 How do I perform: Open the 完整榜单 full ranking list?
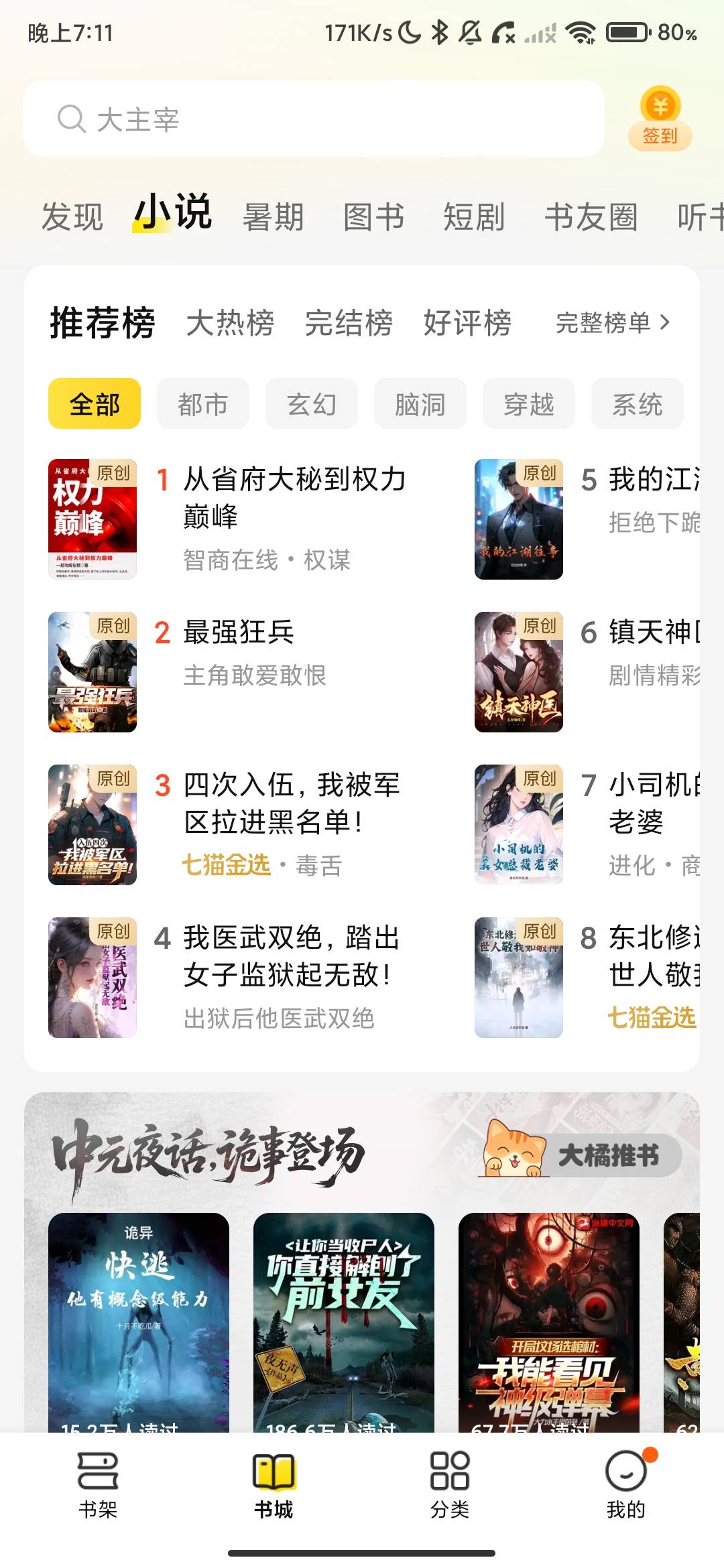pos(613,323)
